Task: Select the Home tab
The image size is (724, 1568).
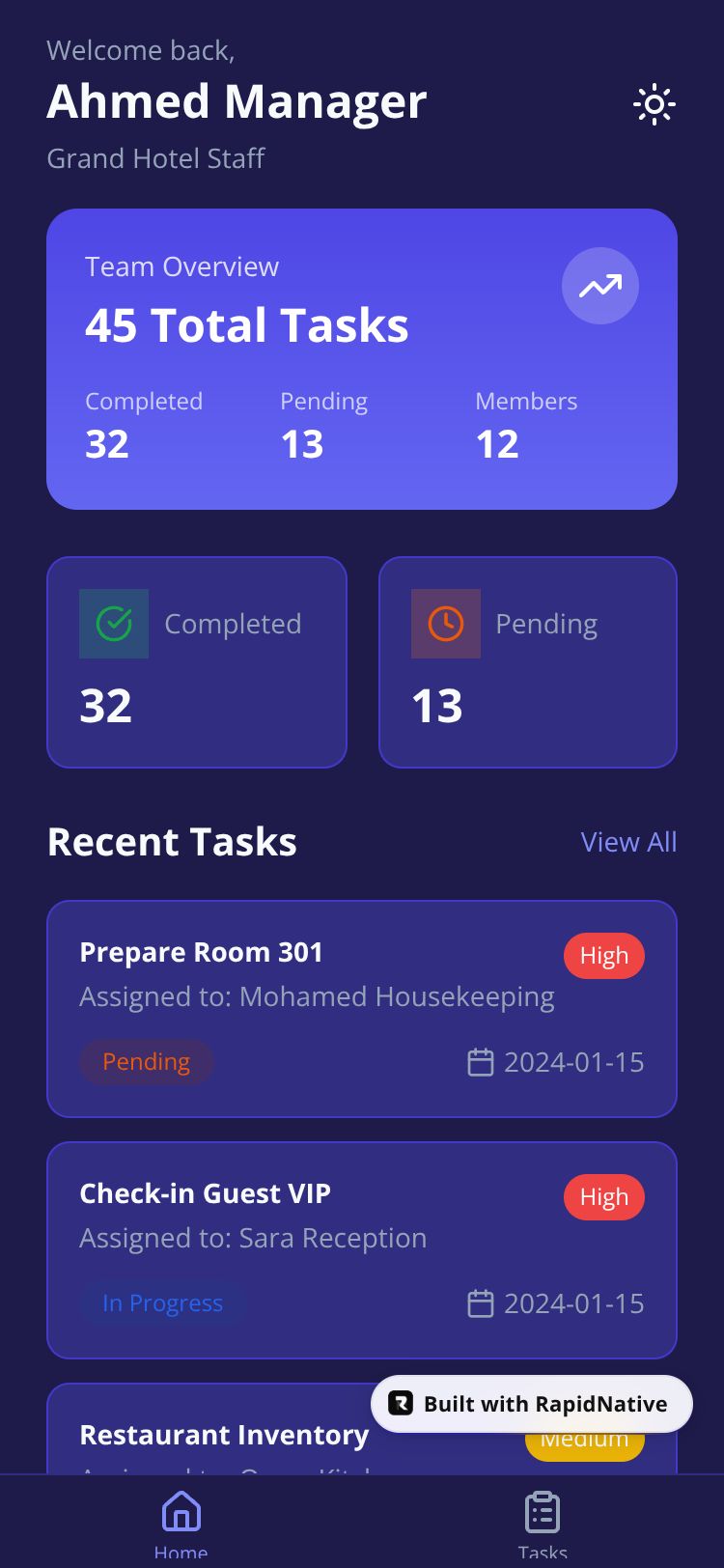Action: pyautogui.click(x=181, y=1522)
